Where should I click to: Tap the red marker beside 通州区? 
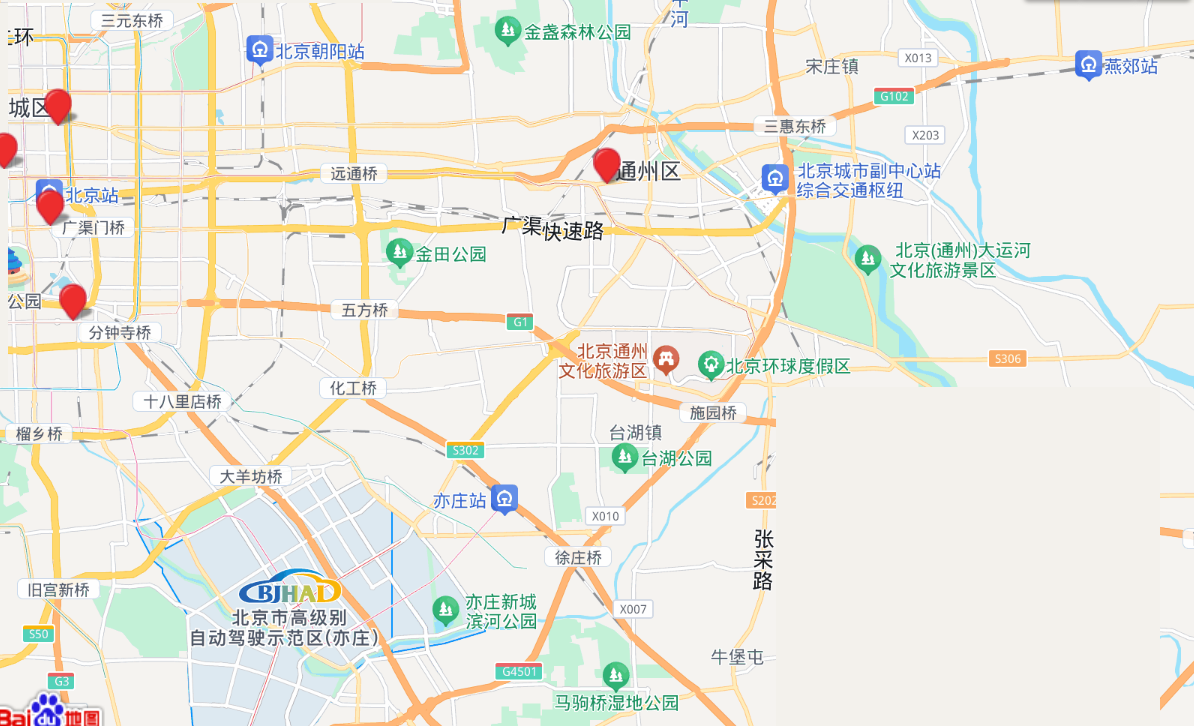point(606,163)
